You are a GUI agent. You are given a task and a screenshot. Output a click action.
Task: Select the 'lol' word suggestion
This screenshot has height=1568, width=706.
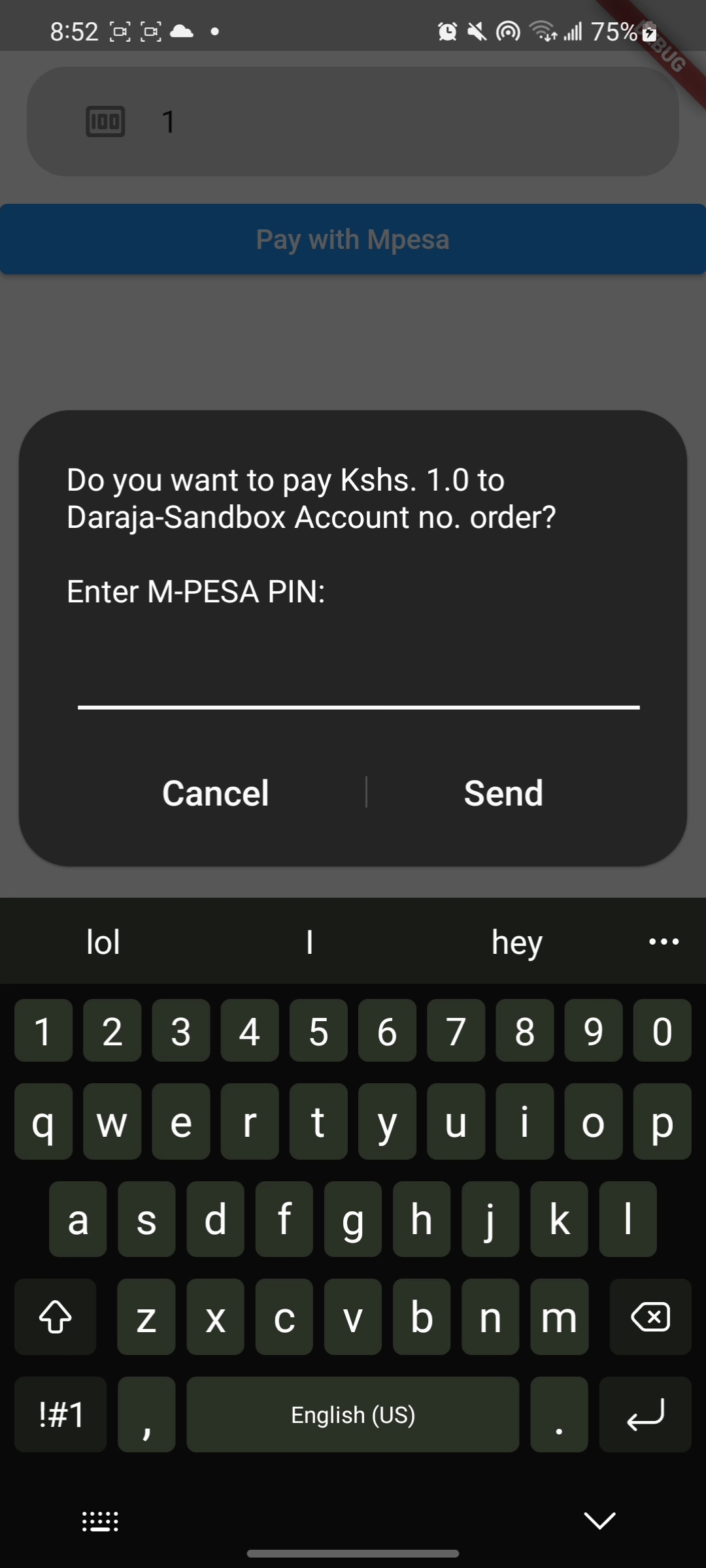[103, 941]
